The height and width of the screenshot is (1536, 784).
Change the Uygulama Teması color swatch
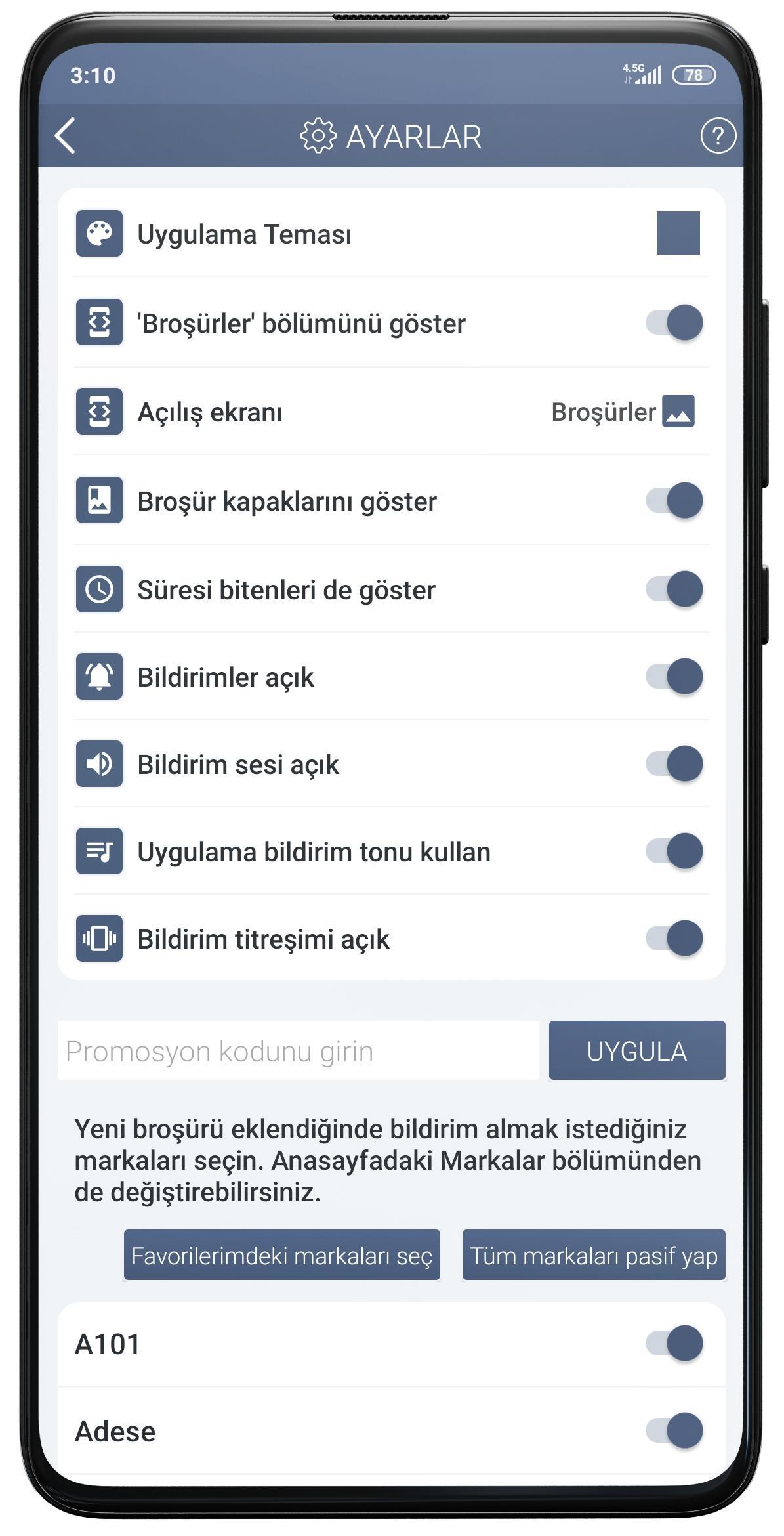(678, 233)
